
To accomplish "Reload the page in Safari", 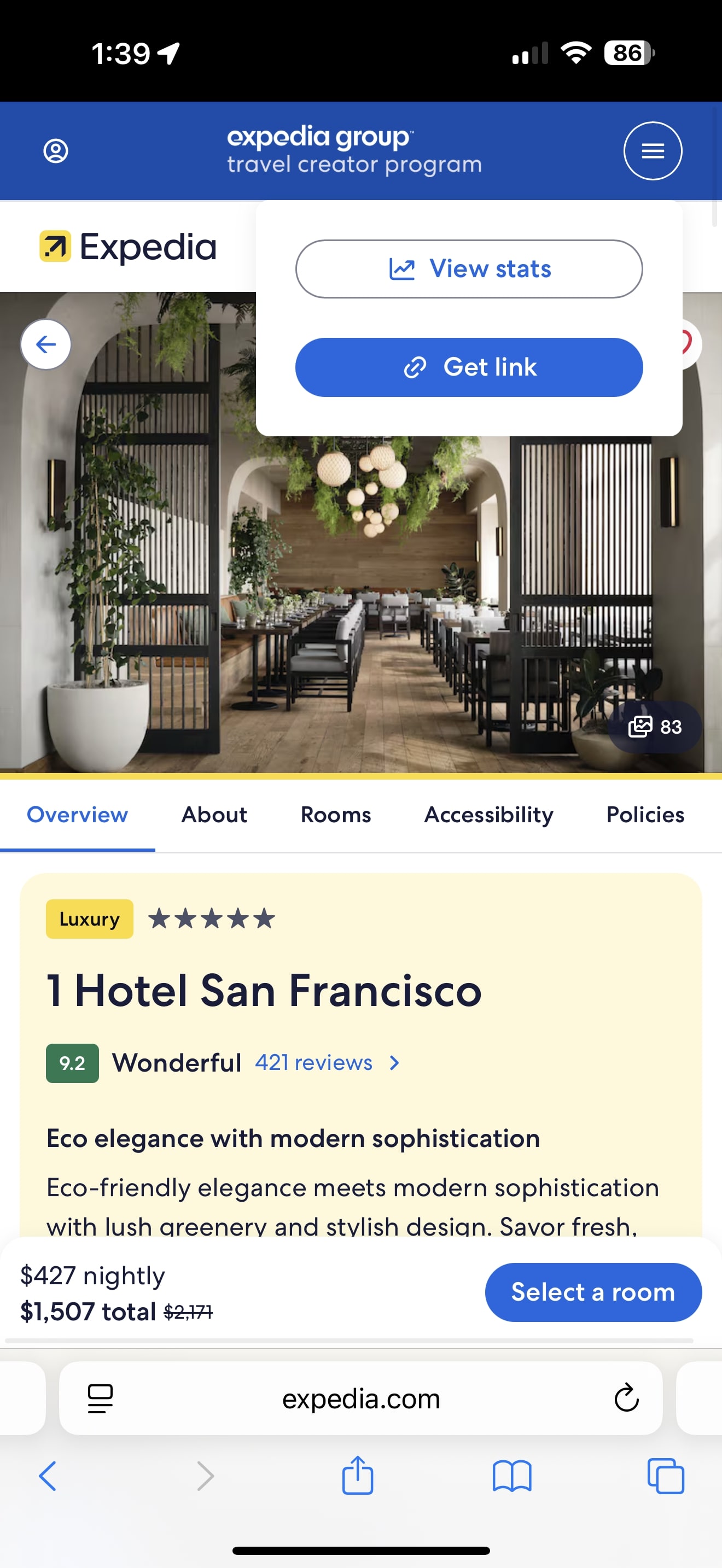I will click(x=626, y=1398).
